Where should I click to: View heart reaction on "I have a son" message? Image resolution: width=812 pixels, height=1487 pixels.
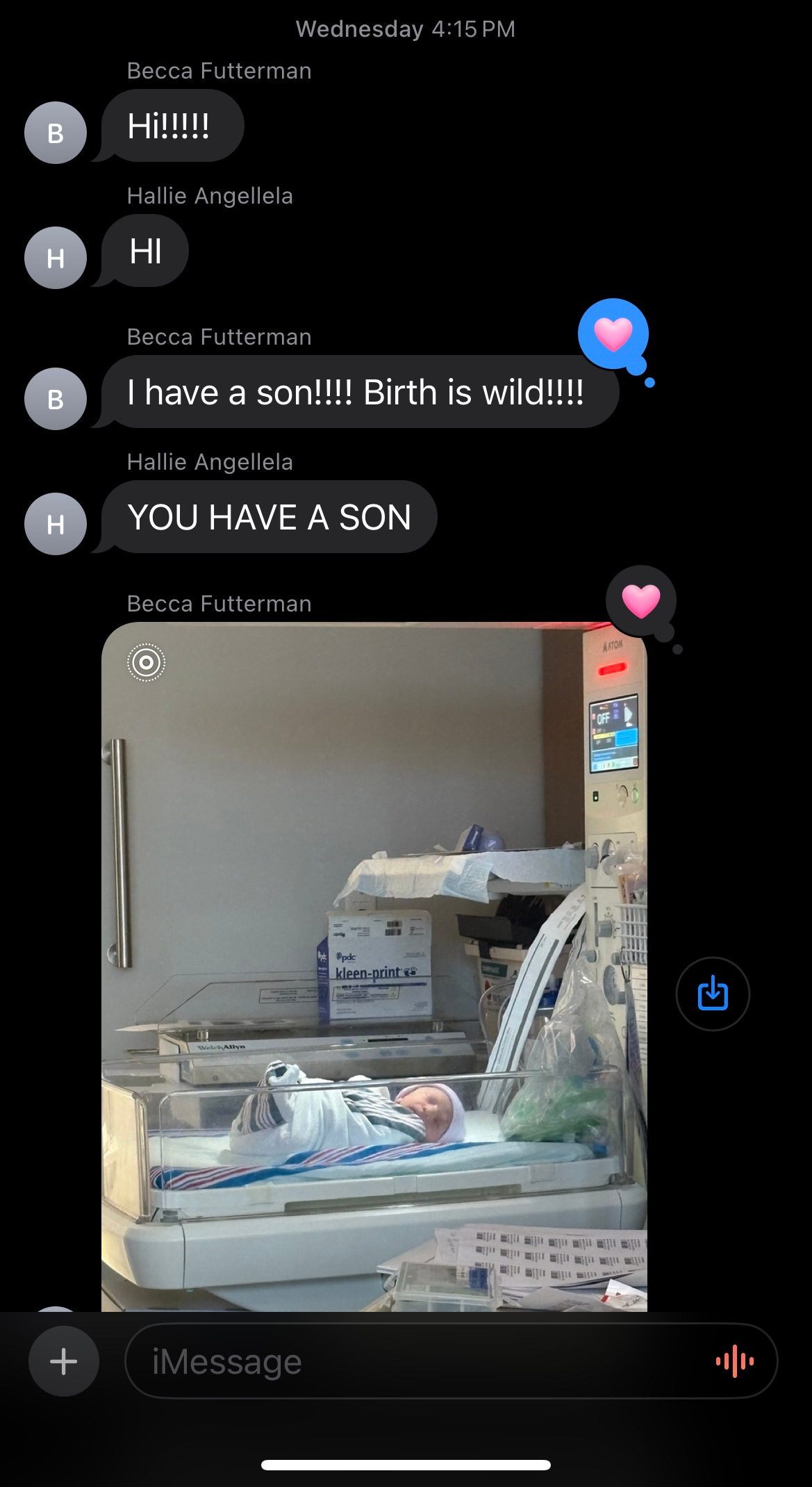pos(613,334)
